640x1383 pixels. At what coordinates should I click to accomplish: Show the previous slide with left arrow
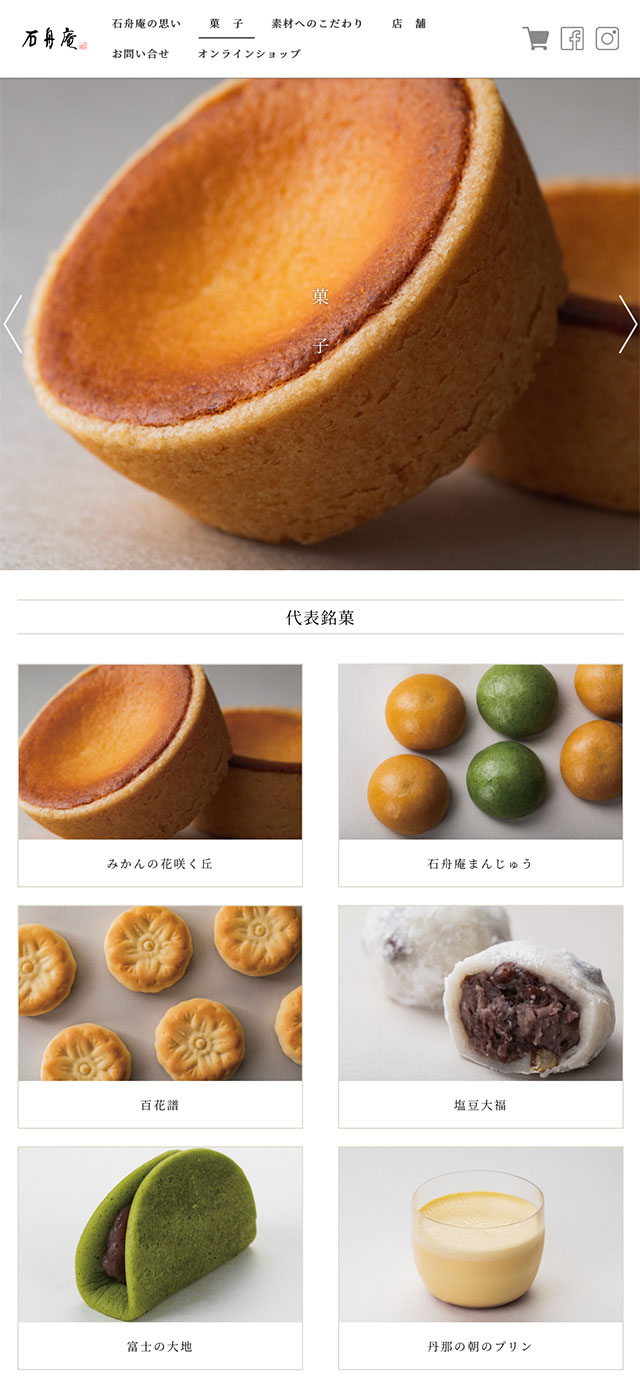[13, 324]
